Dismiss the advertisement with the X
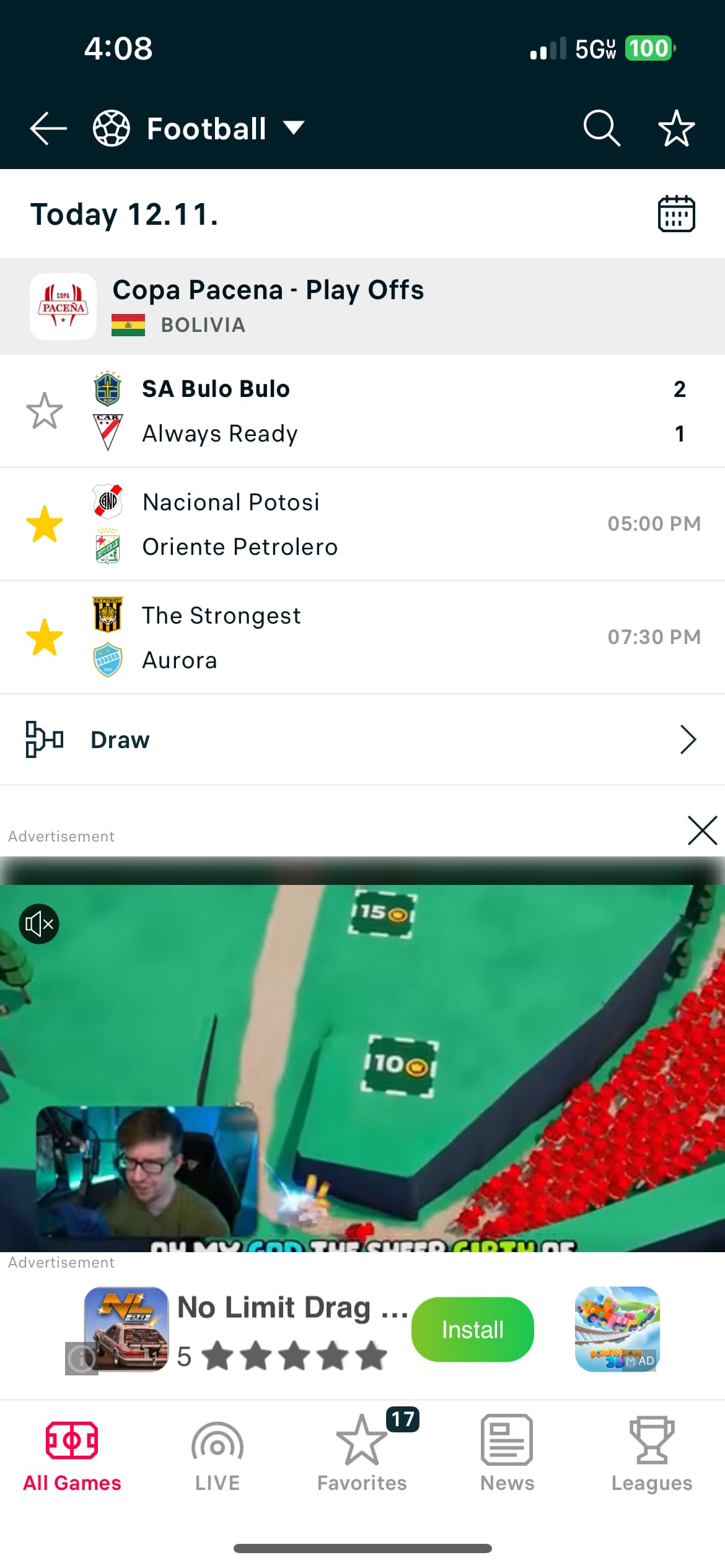725x1568 pixels. tap(702, 830)
